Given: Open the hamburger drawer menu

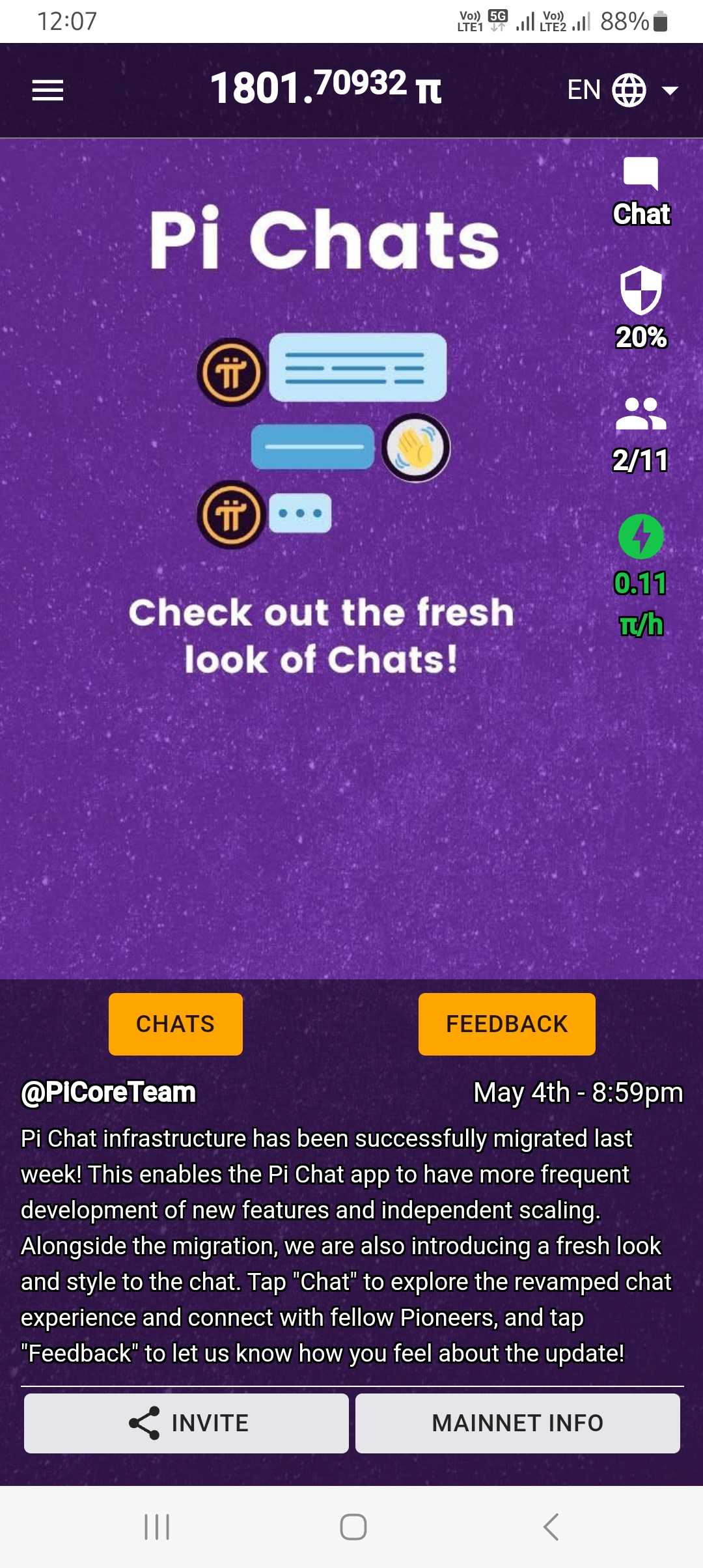Looking at the screenshot, I should 48,90.
